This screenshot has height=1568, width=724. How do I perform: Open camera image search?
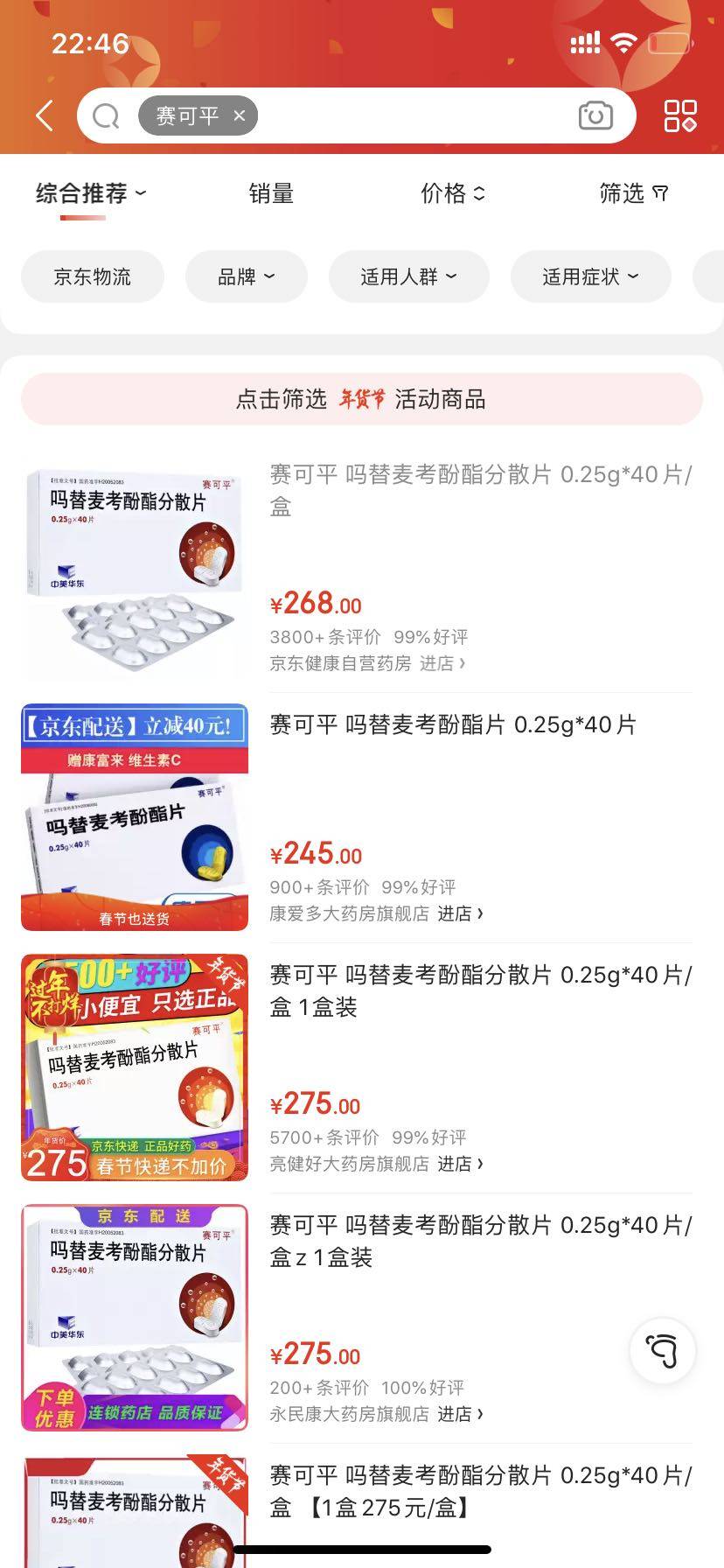[595, 115]
